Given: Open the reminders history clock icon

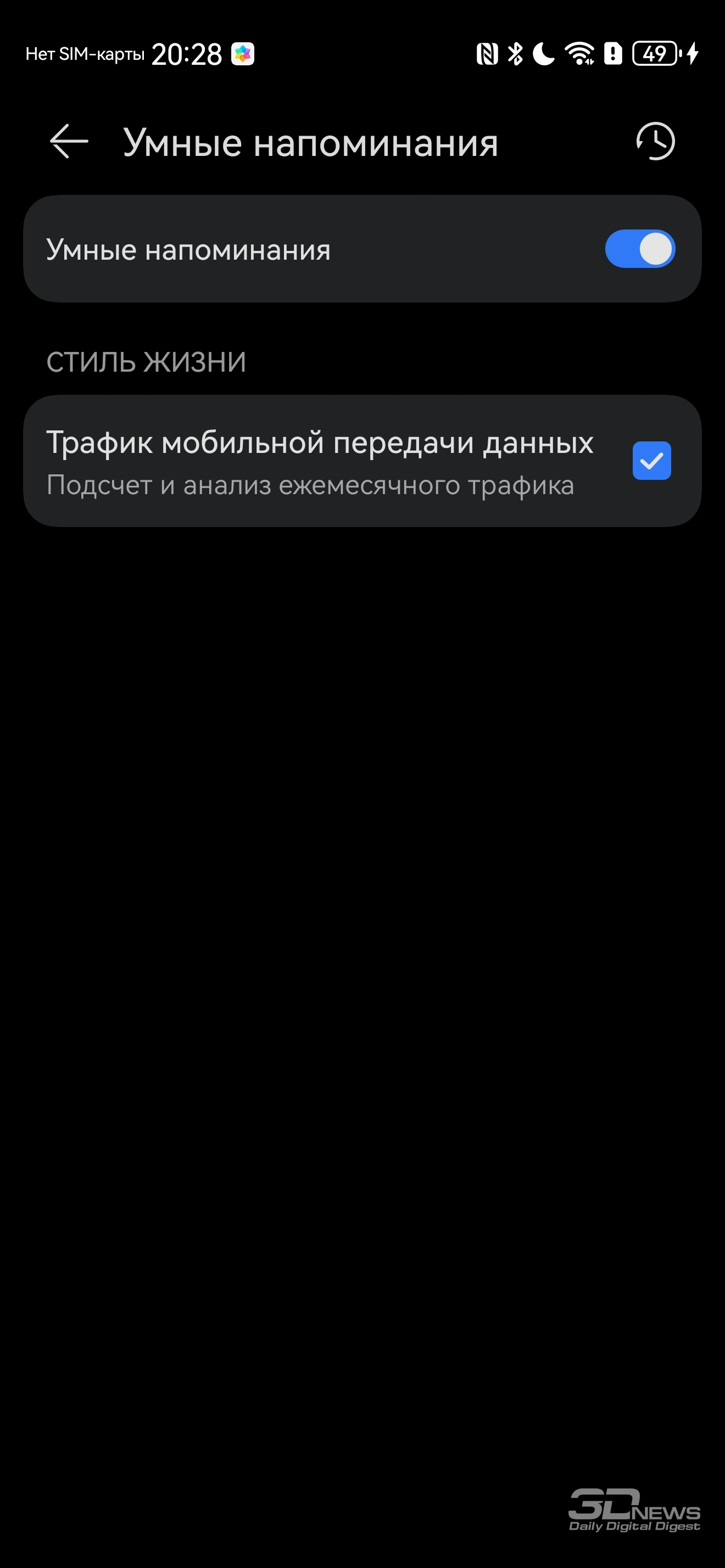Looking at the screenshot, I should pos(656,141).
